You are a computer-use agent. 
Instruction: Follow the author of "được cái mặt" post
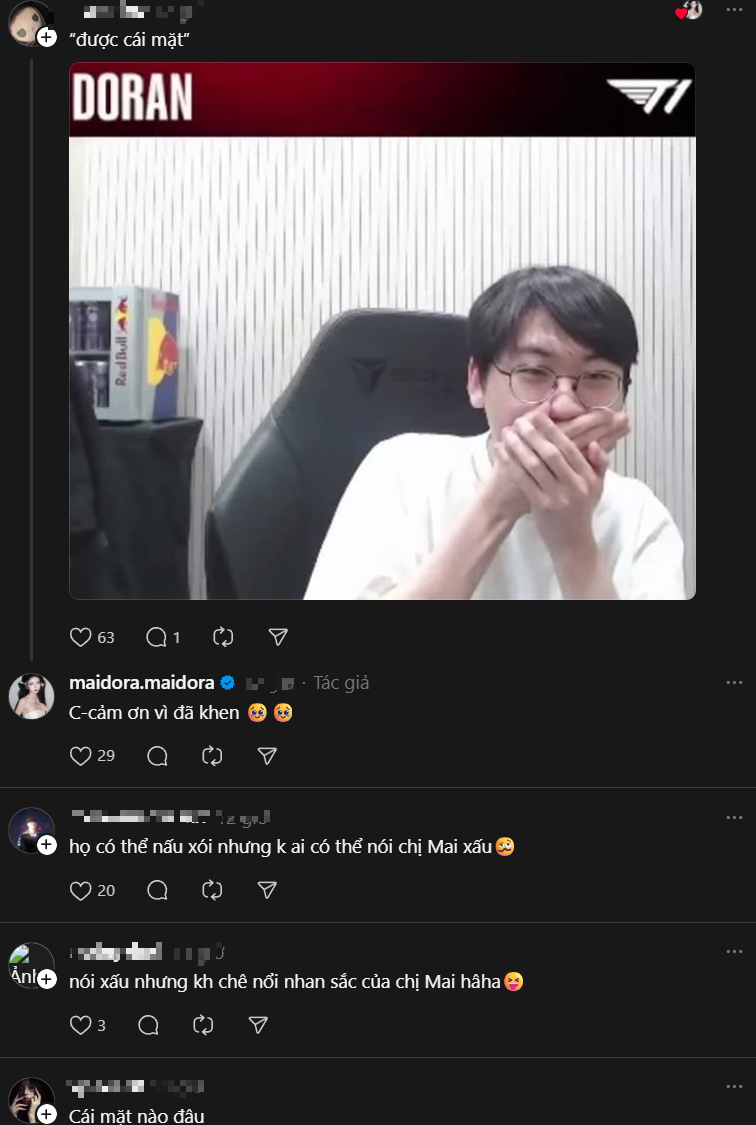coord(47,37)
